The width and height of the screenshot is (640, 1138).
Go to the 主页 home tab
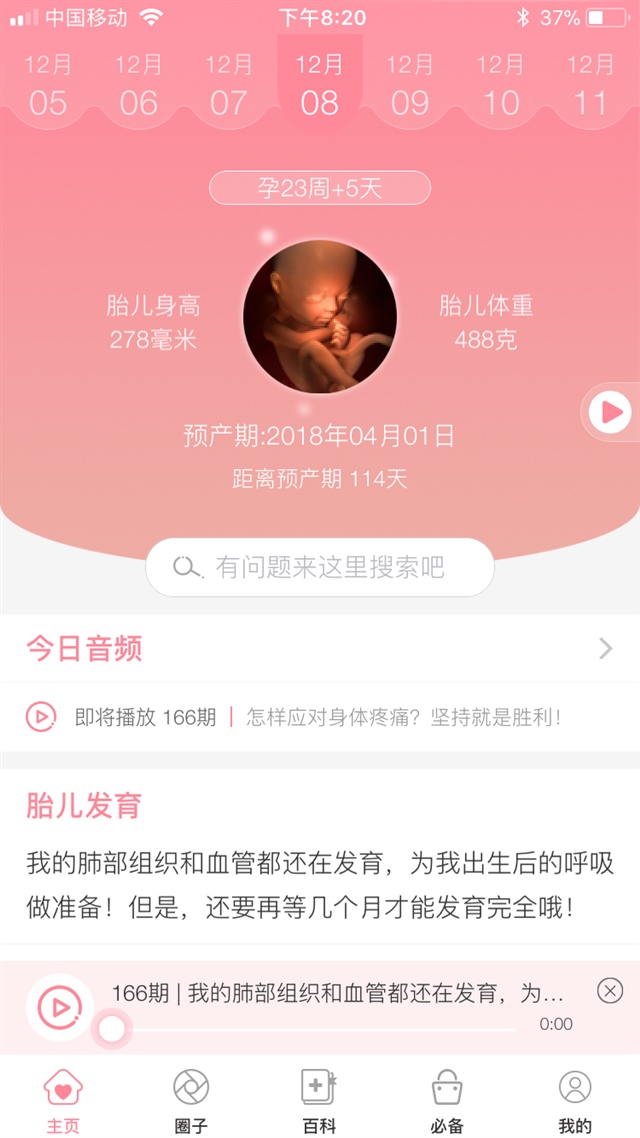coord(63,1098)
